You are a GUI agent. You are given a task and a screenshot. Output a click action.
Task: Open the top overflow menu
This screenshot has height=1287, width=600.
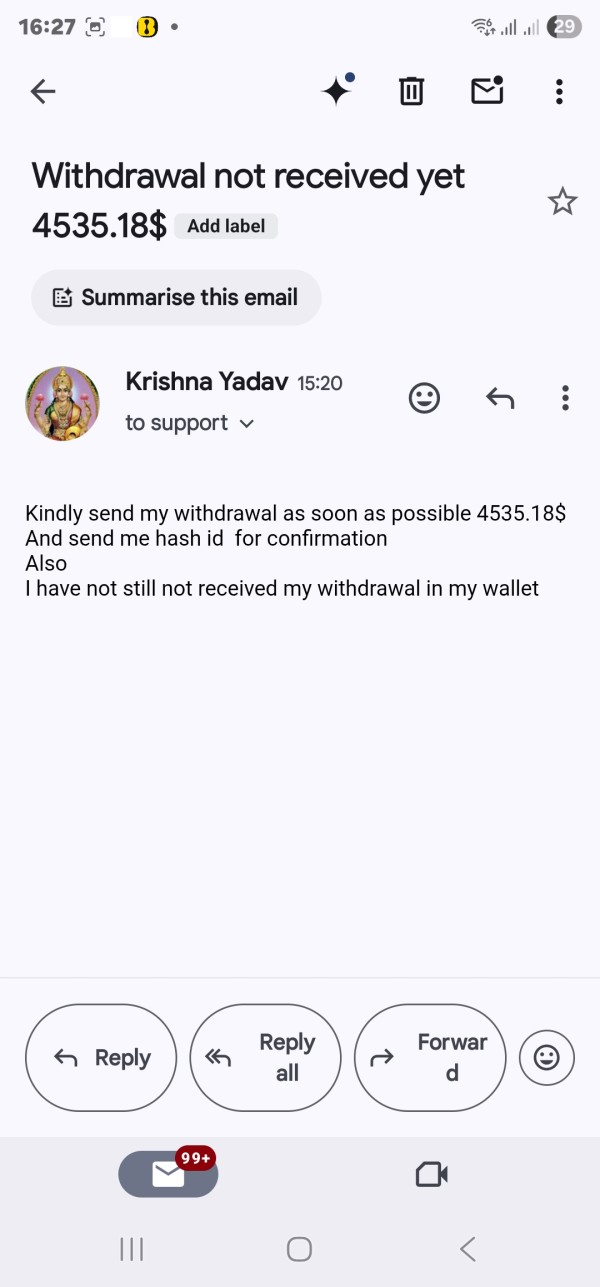559,91
